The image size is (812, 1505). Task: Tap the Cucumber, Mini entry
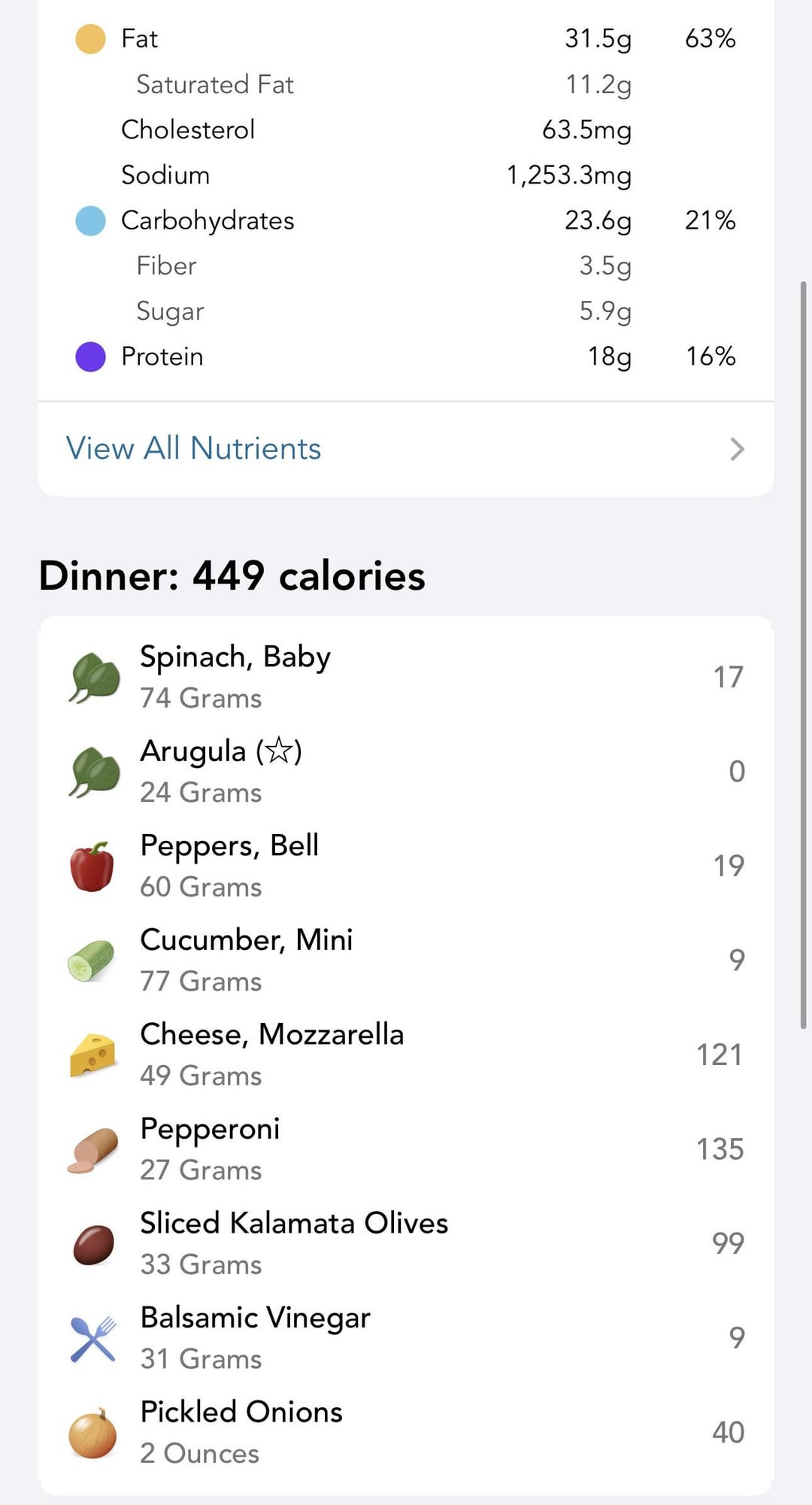[x=406, y=960]
